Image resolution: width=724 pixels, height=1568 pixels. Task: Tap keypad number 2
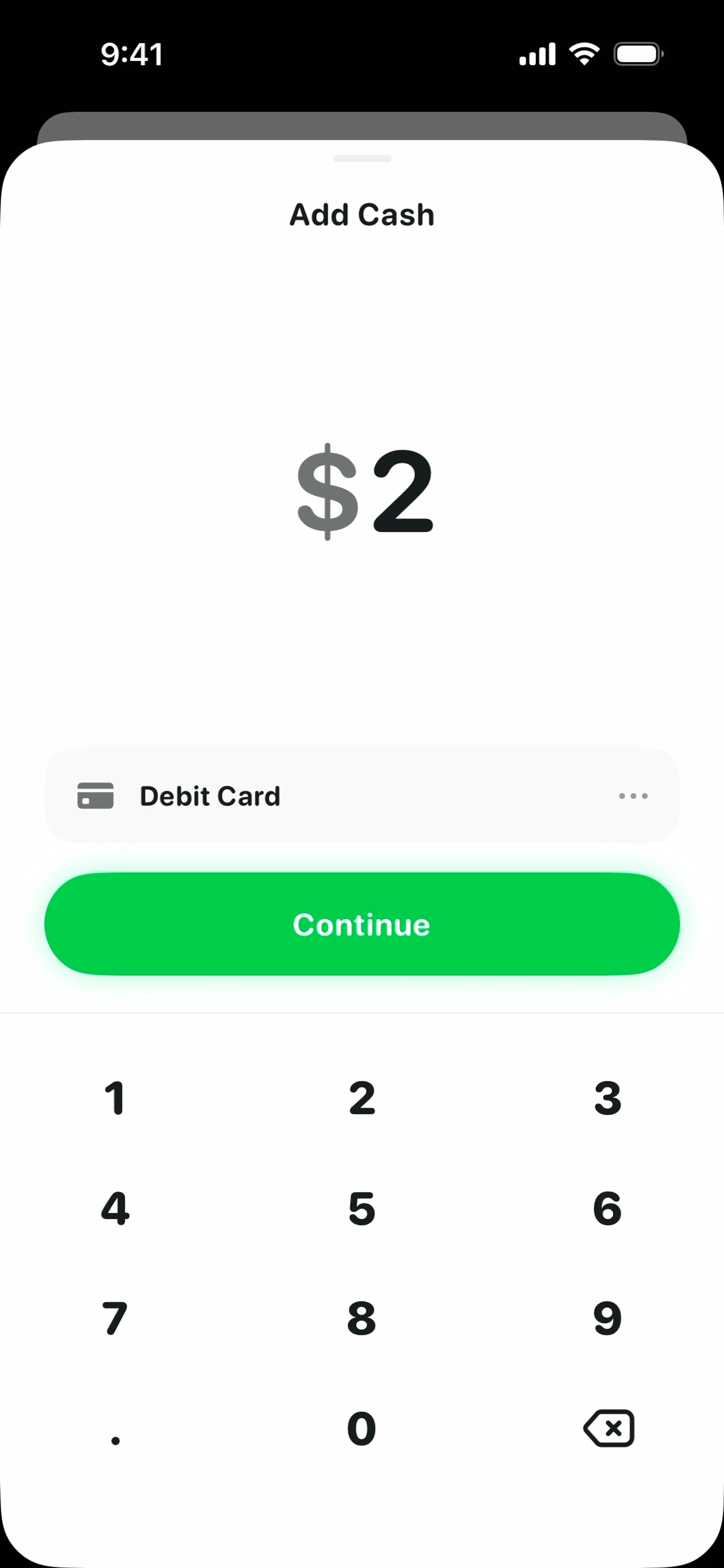pyautogui.click(x=362, y=1099)
